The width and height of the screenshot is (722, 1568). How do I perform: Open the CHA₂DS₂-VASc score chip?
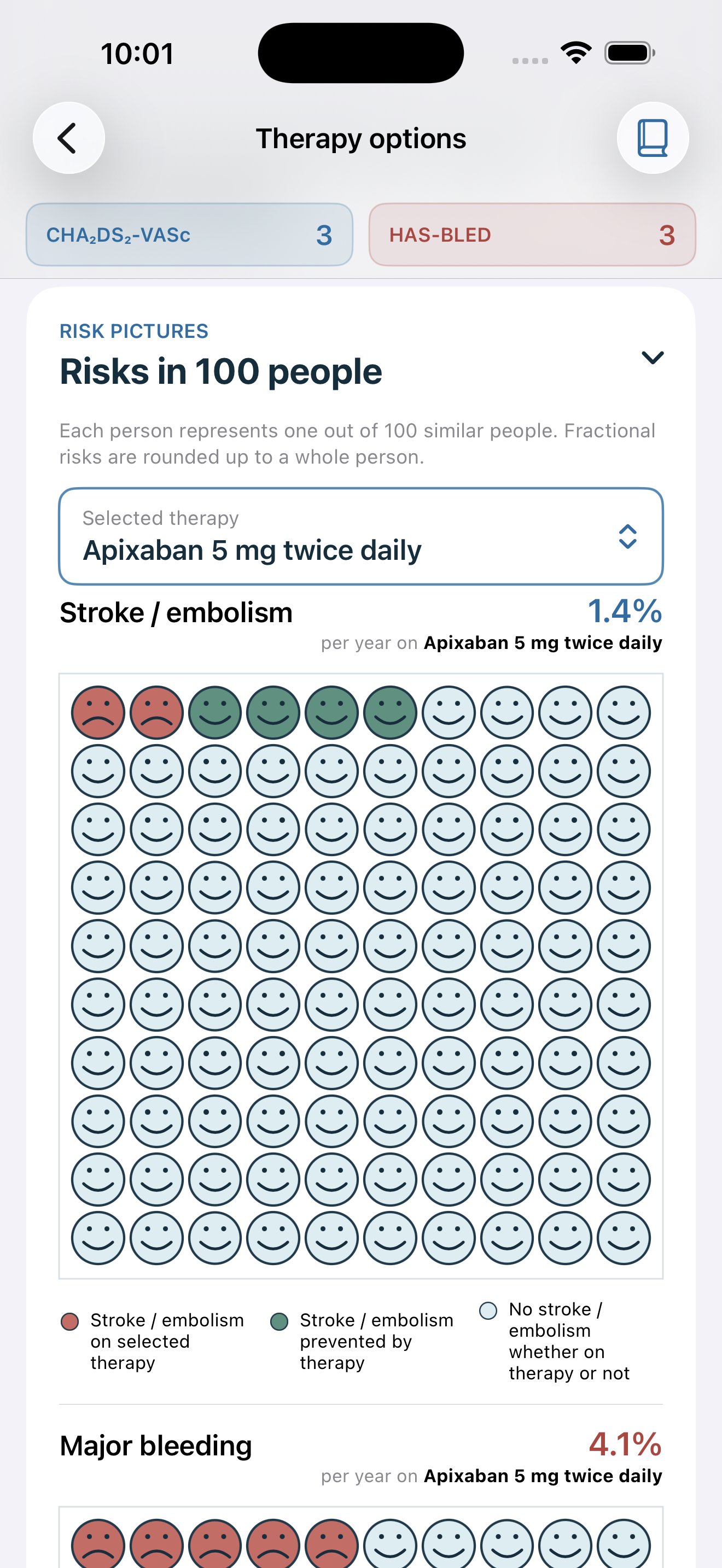(x=189, y=235)
